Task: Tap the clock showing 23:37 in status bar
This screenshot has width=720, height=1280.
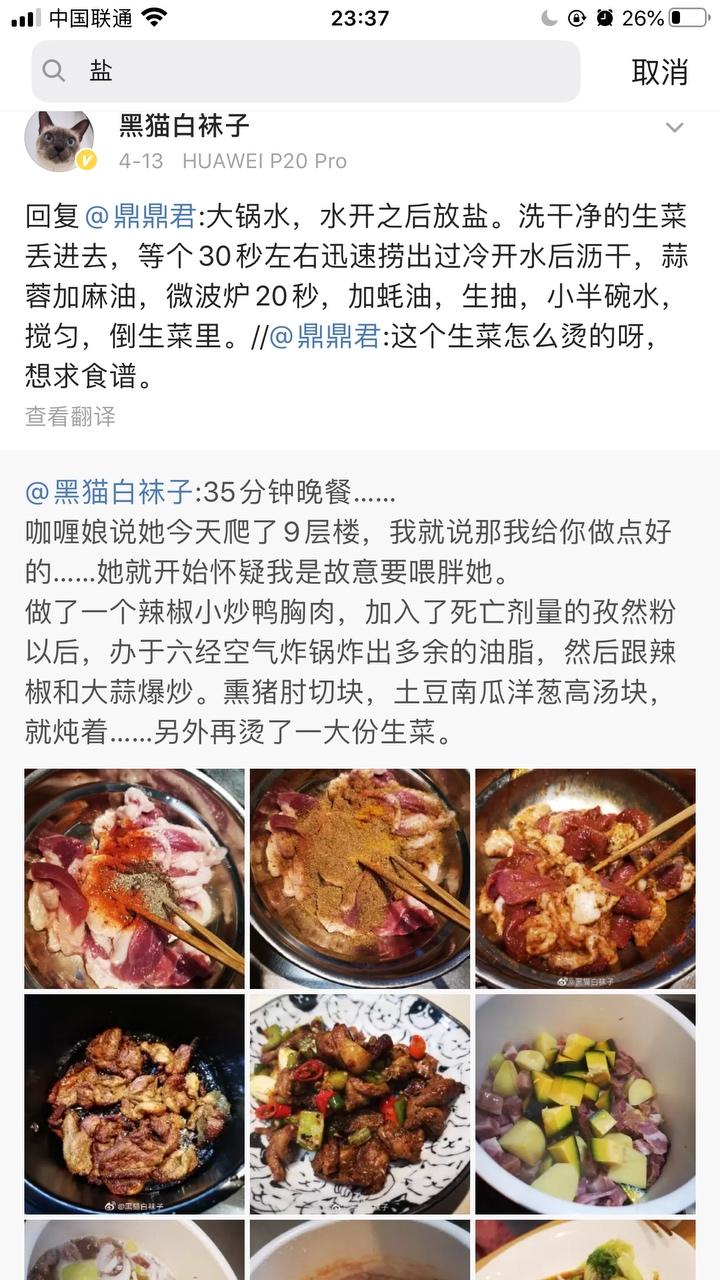Action: [x=360, y=16]
